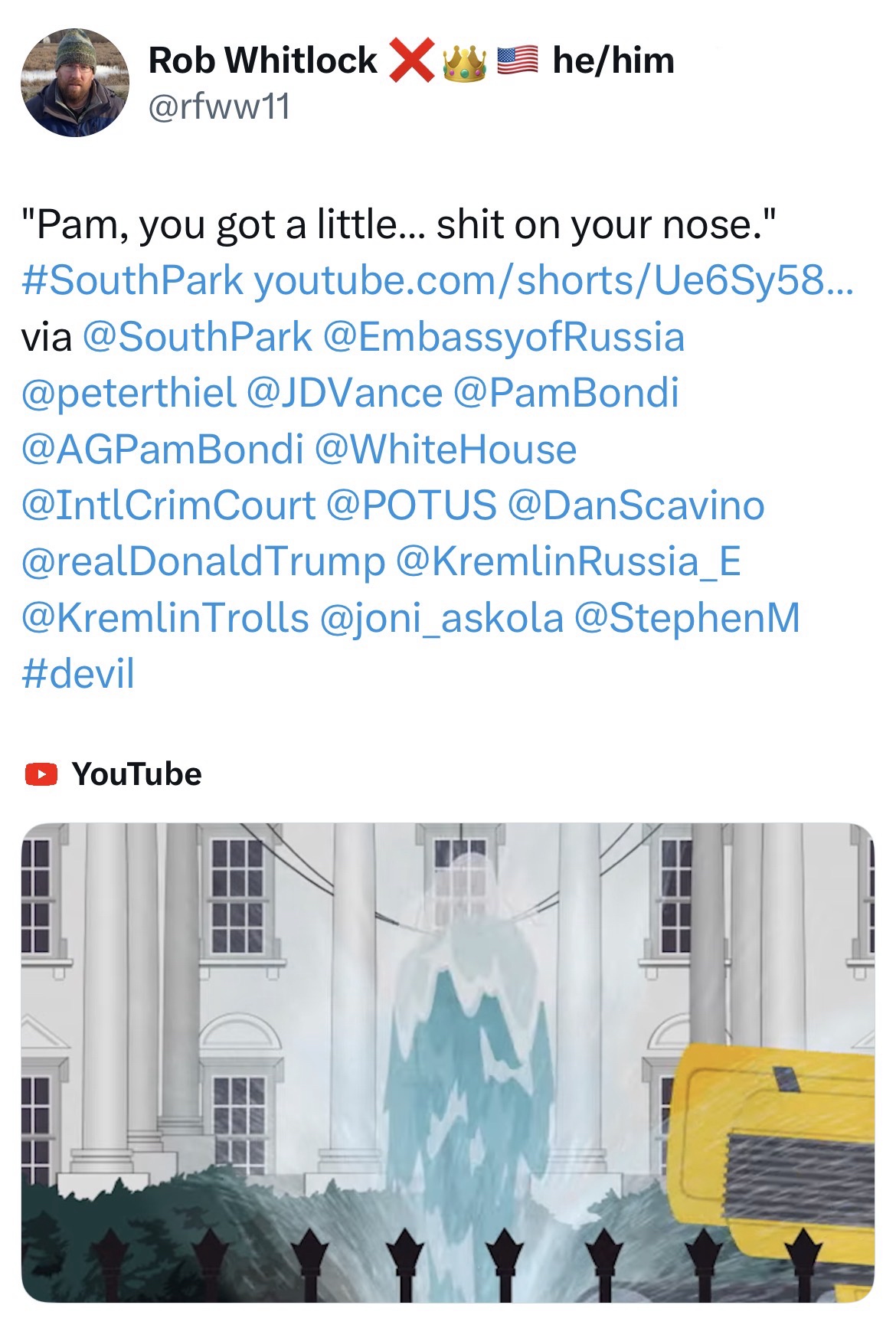This screenshot has height=1341, width=896.
Task: Open the @AGPamBondi mention
Action: coord(162,450)
